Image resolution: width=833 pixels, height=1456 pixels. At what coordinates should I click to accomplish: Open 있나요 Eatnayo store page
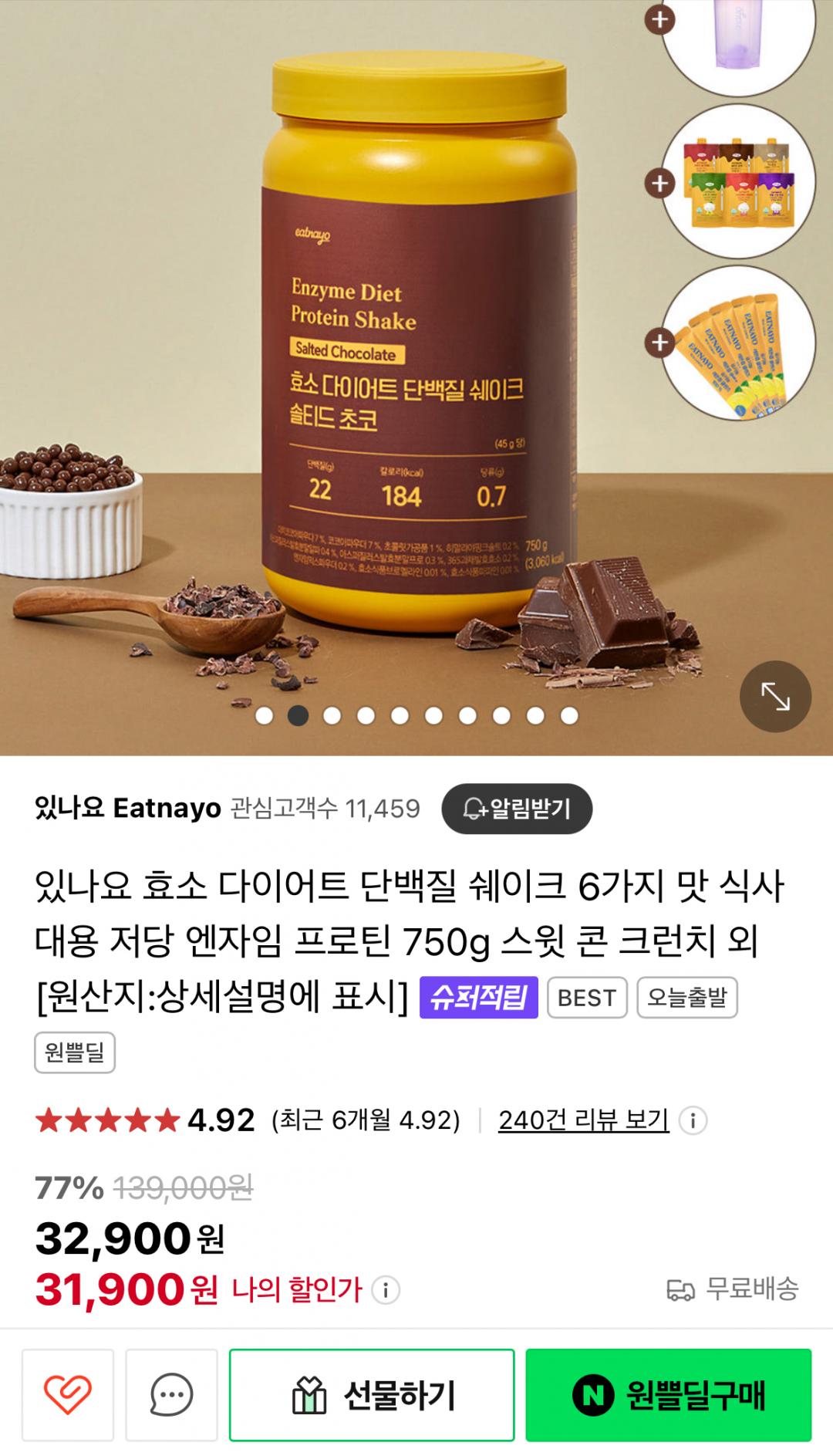pos(128,809)
